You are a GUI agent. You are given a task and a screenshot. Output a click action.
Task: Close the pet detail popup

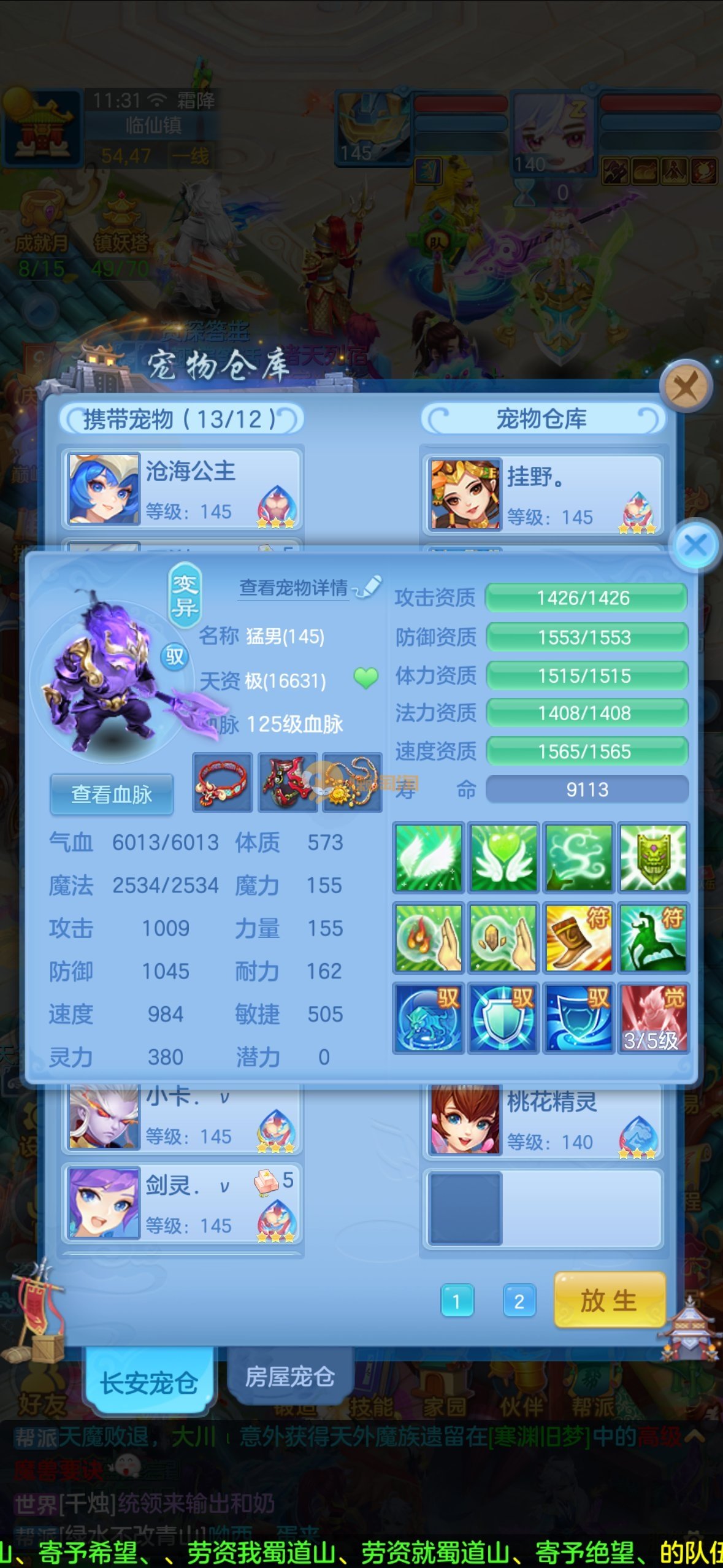696,545
